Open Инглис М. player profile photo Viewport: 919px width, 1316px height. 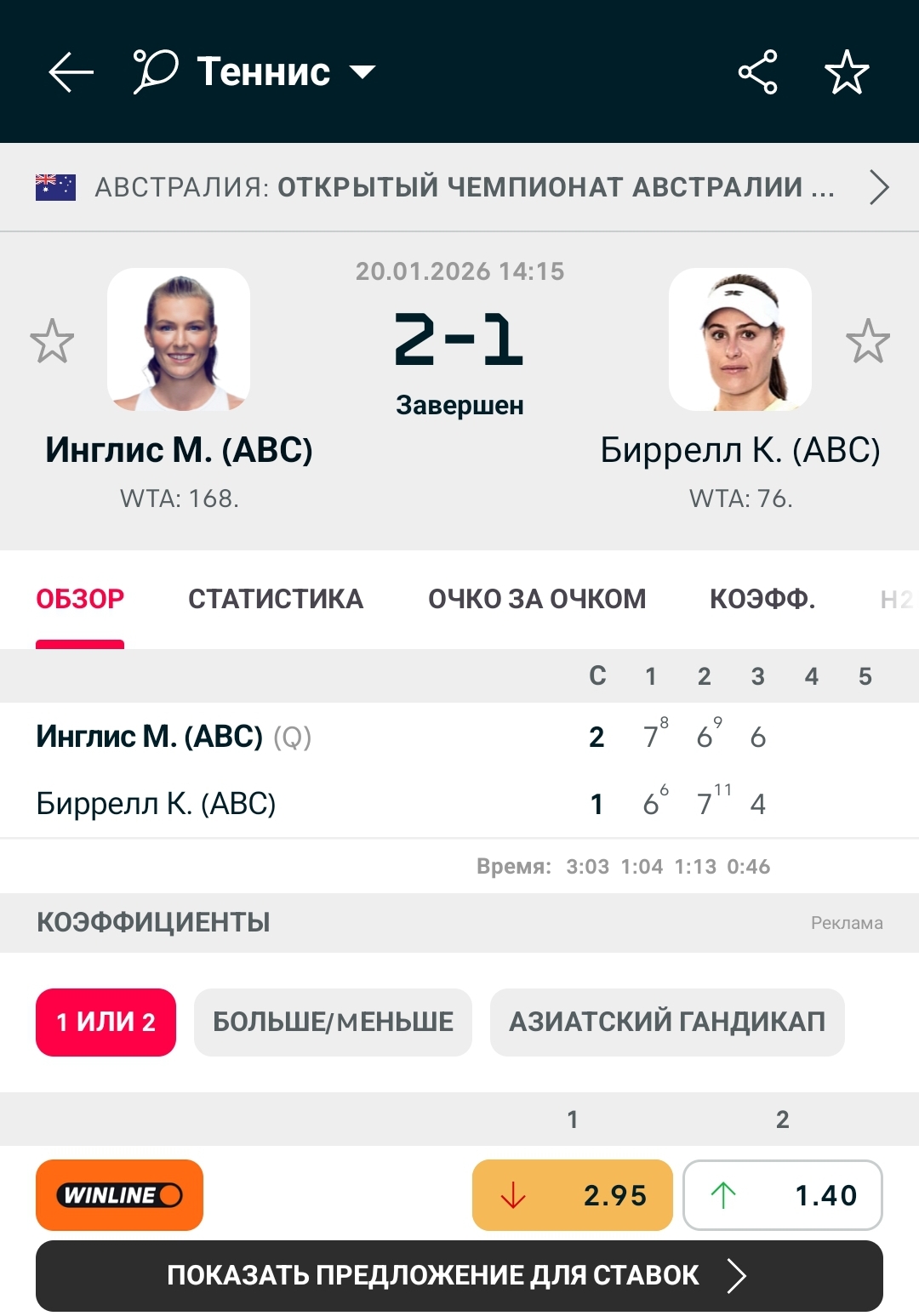click(x=179, y=339)
